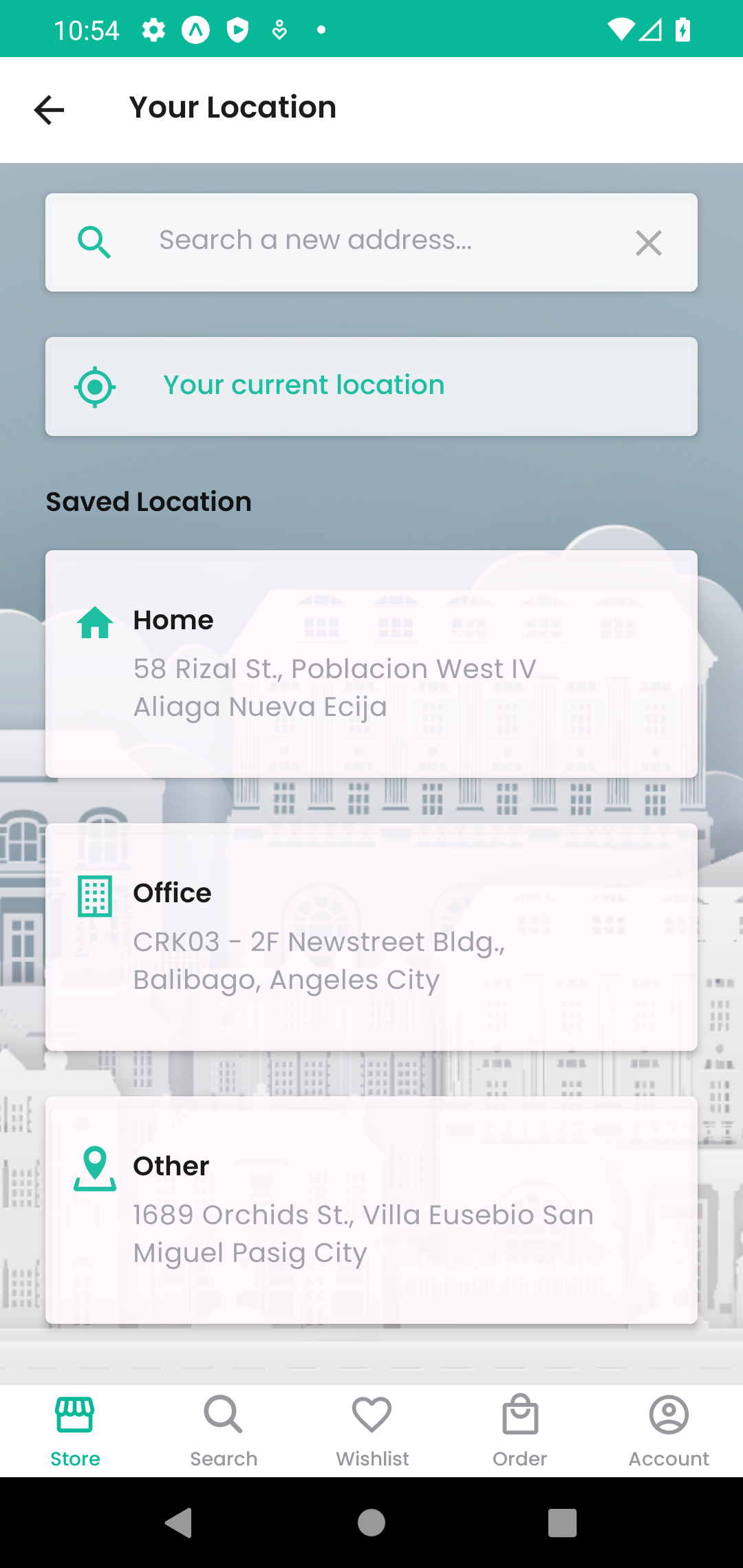Choose the Office saved address
743x1568 pixels.
pyautogui.click(x=371, y=937)
